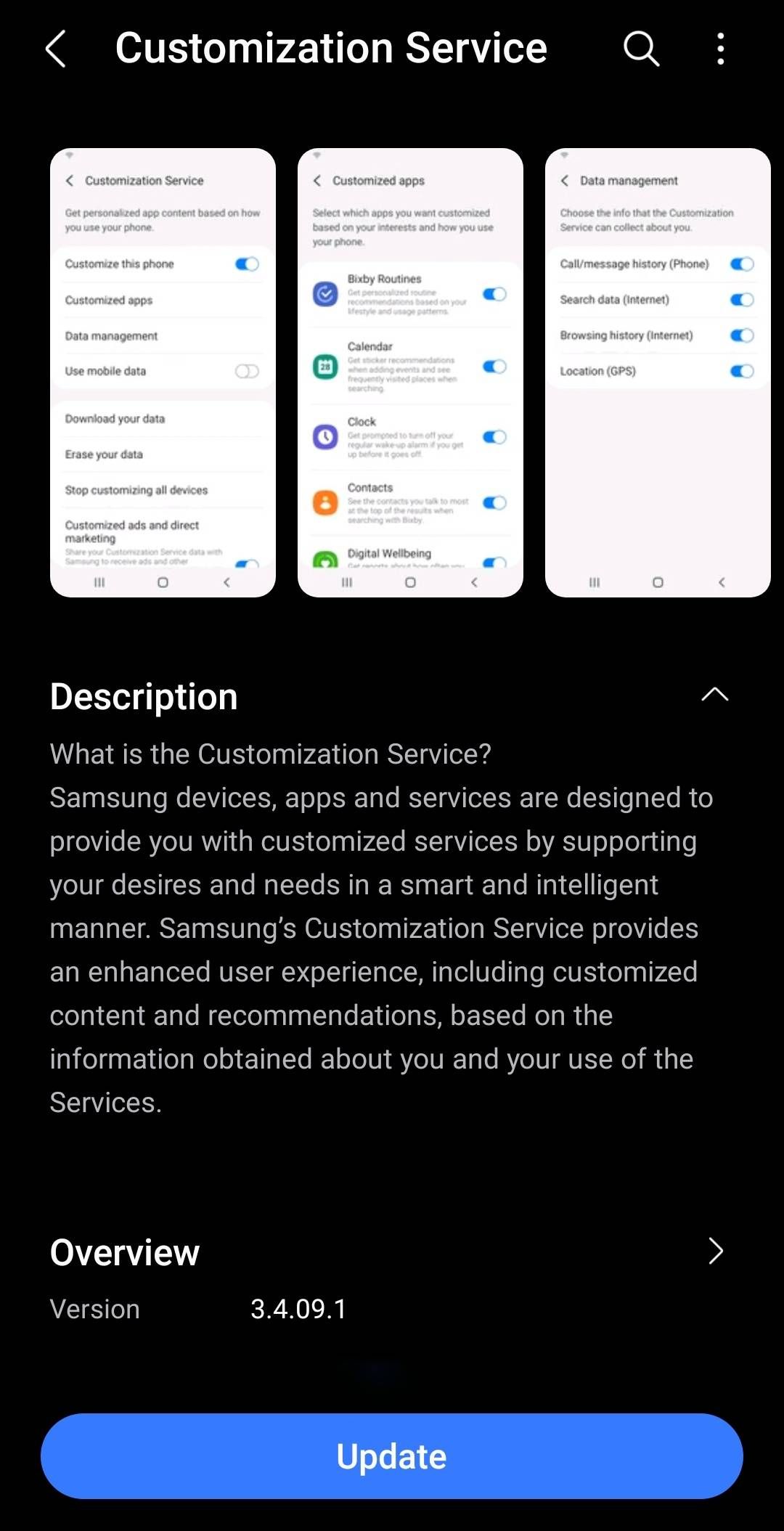The height and width of the screenshot is (1531, 784).
Task: Enable the Use mobile data switch
Action: point(247,370)
